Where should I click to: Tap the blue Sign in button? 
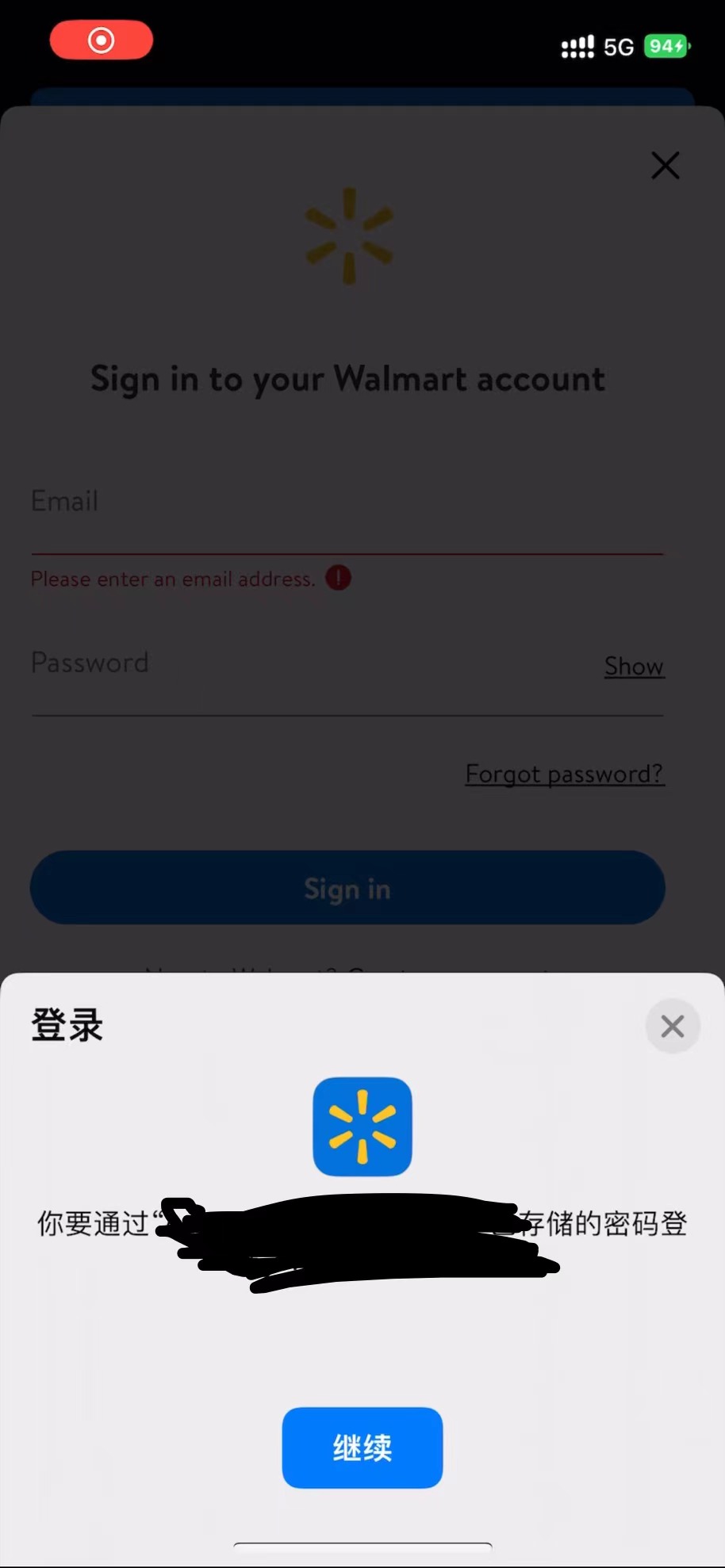[x=347, y=888]
